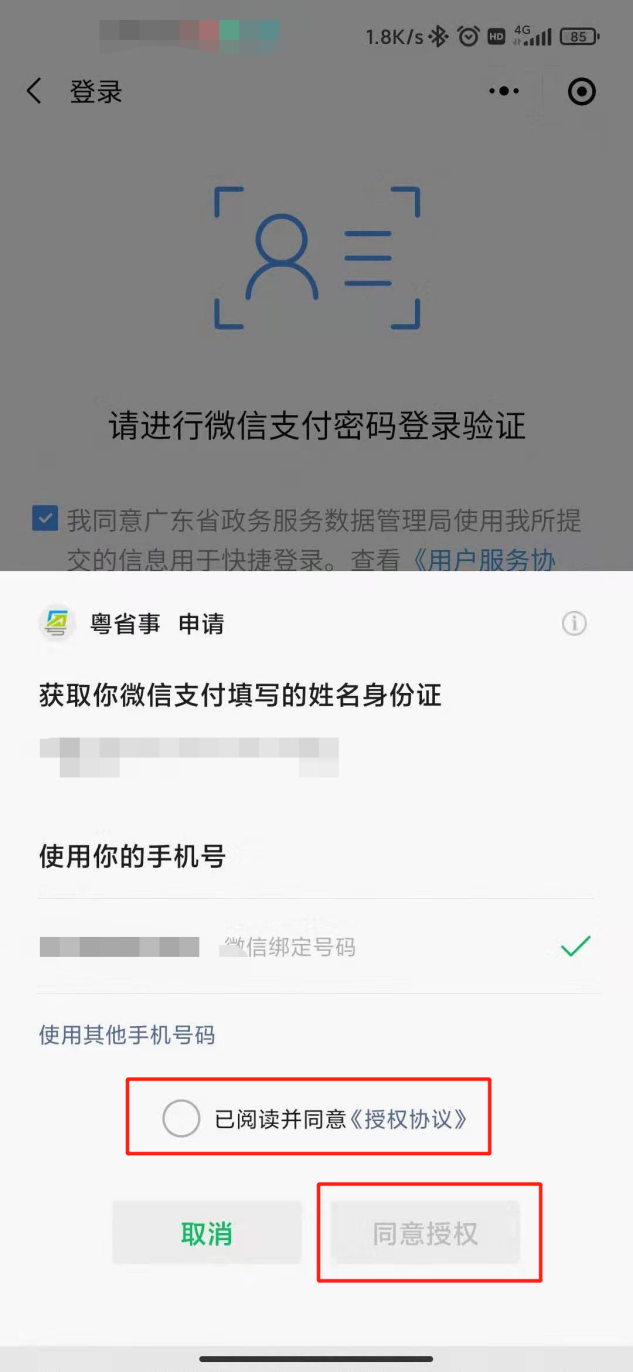Tap the 同意授权 button
The image size is (633, 1372).
click(426, 1233)
